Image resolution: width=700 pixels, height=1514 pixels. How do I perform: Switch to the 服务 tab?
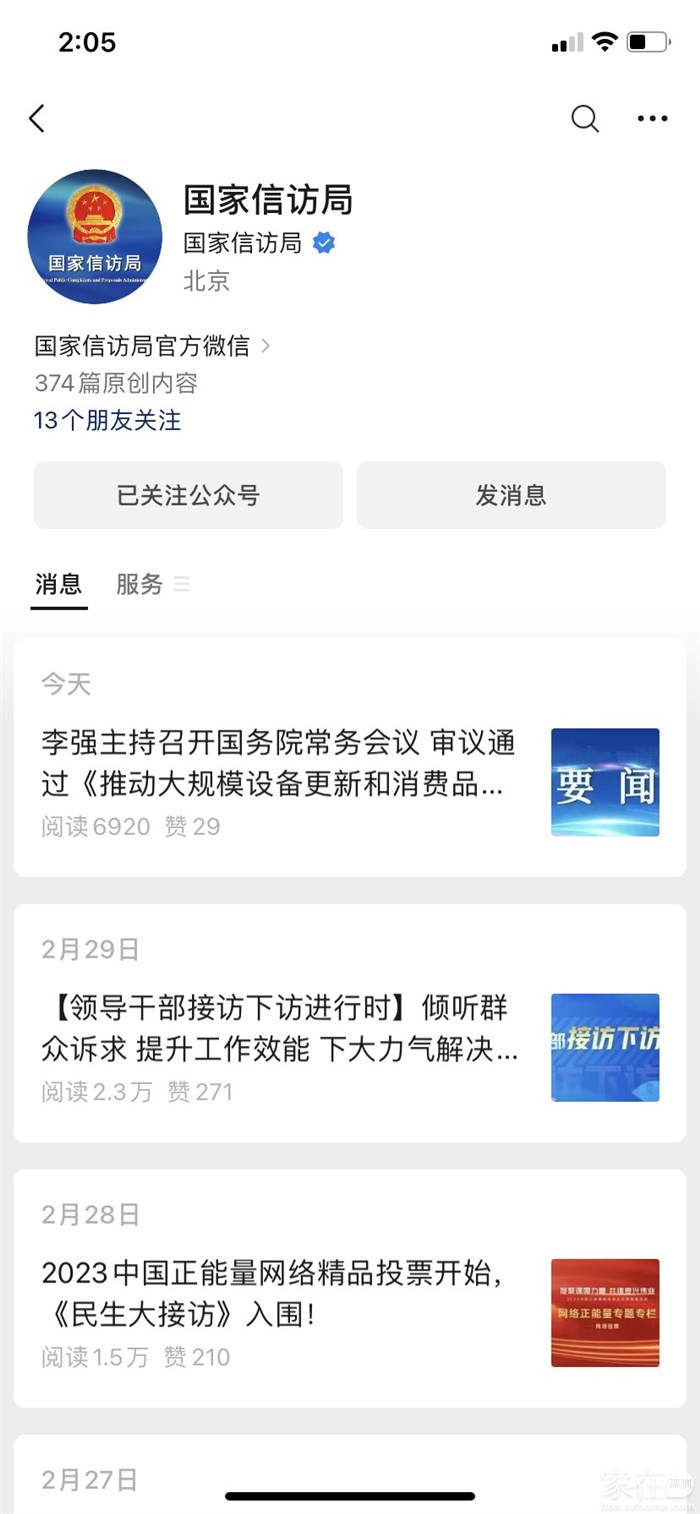coord(140,584)
